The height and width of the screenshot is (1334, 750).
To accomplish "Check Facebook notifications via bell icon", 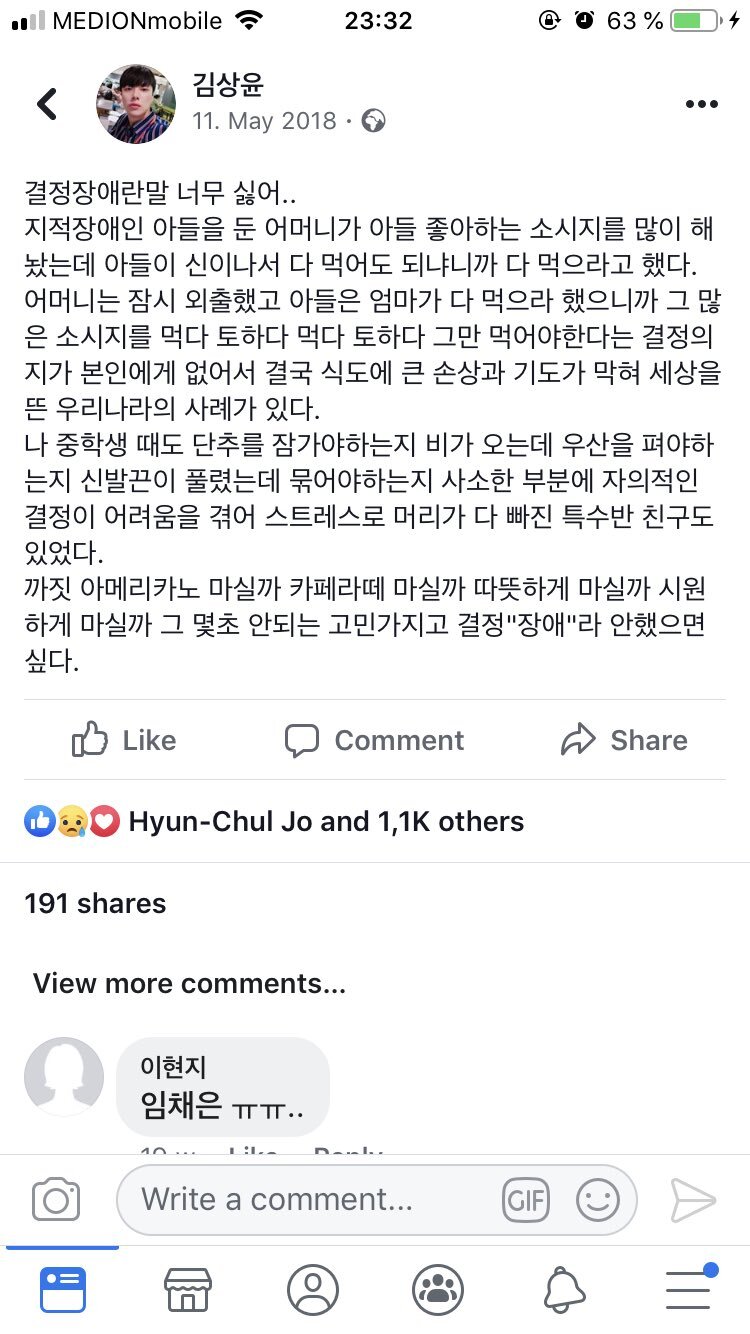I will click(562, 1290).
